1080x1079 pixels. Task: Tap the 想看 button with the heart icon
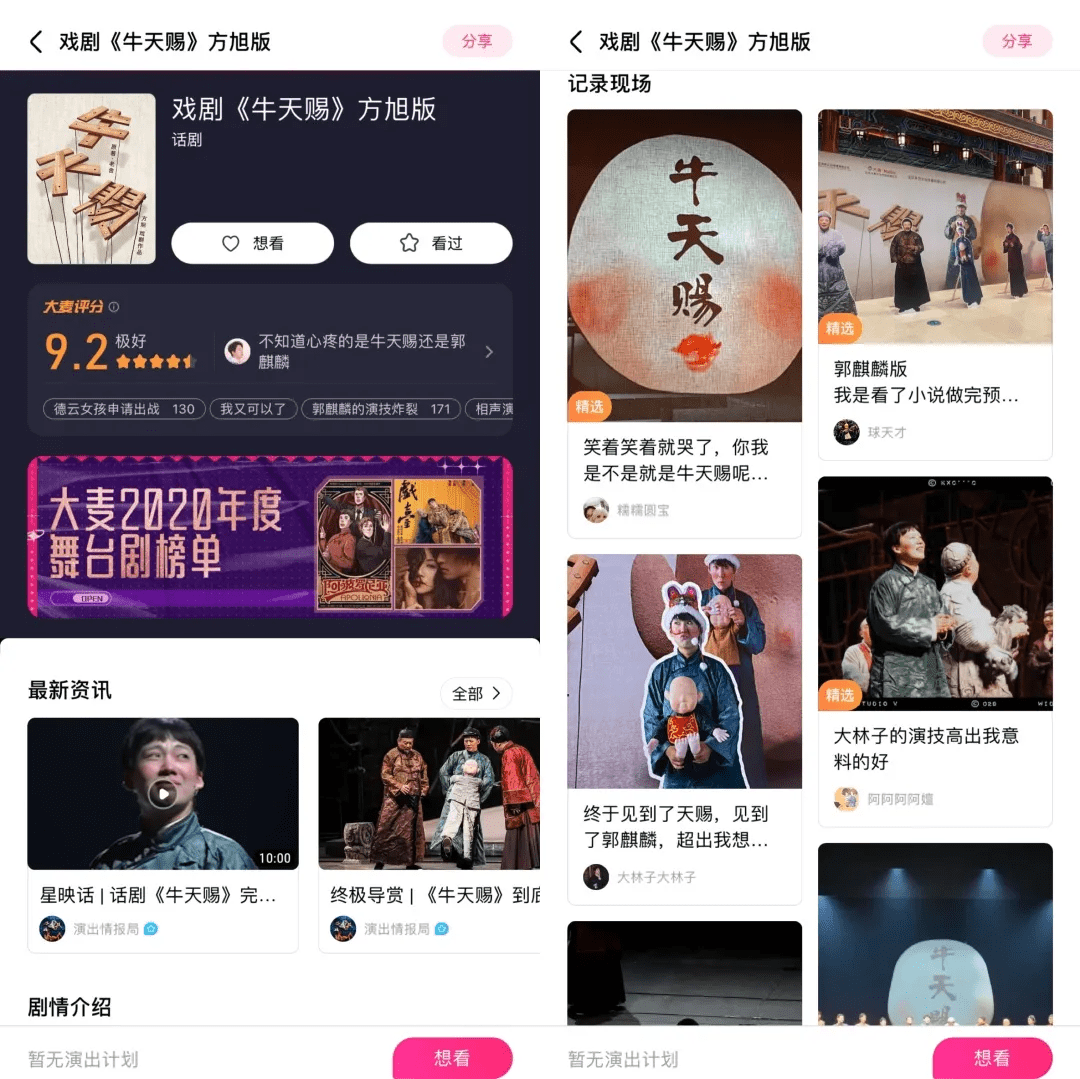[x=252, y=243]
